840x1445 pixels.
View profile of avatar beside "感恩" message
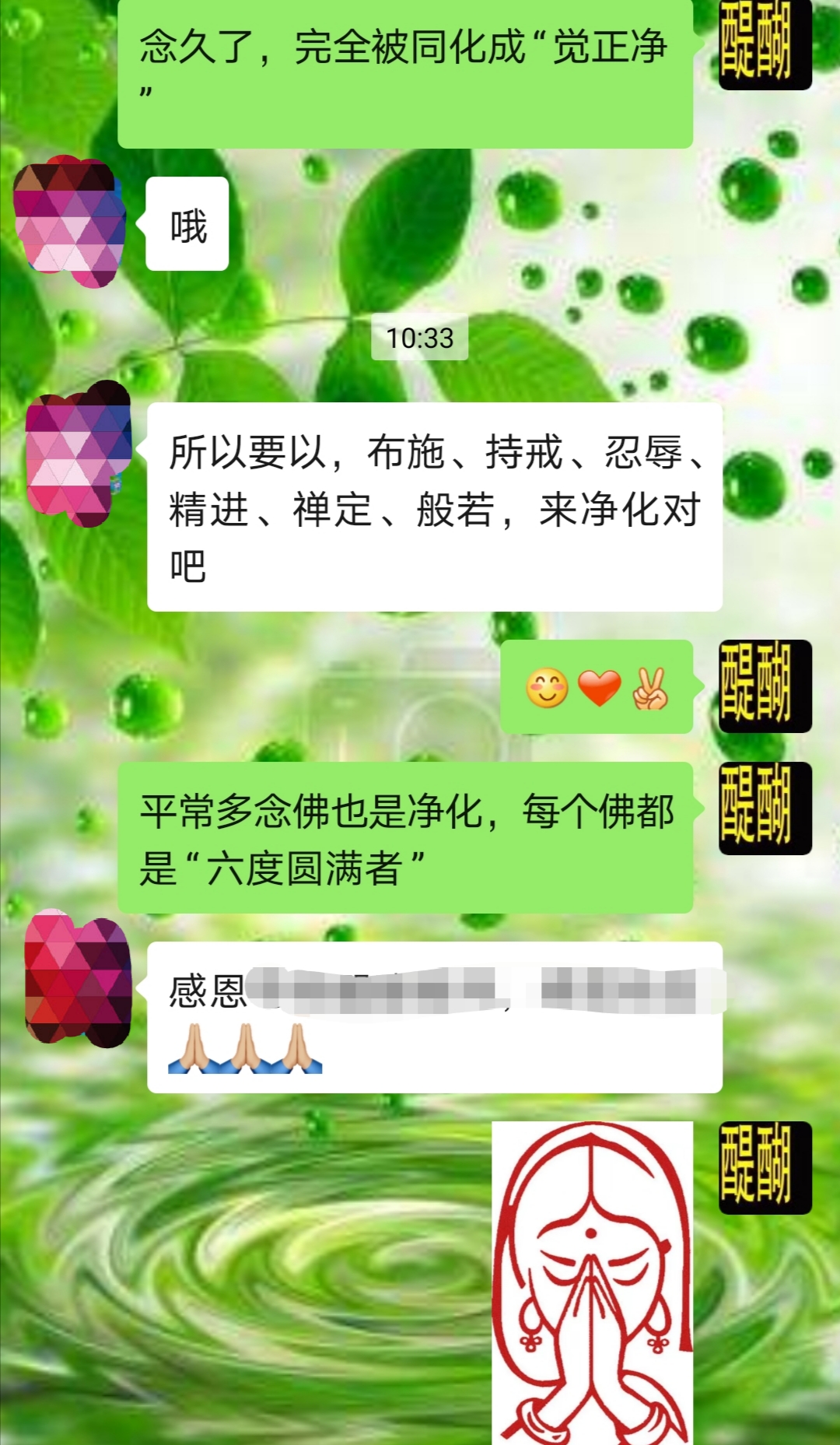coord(78,979)
